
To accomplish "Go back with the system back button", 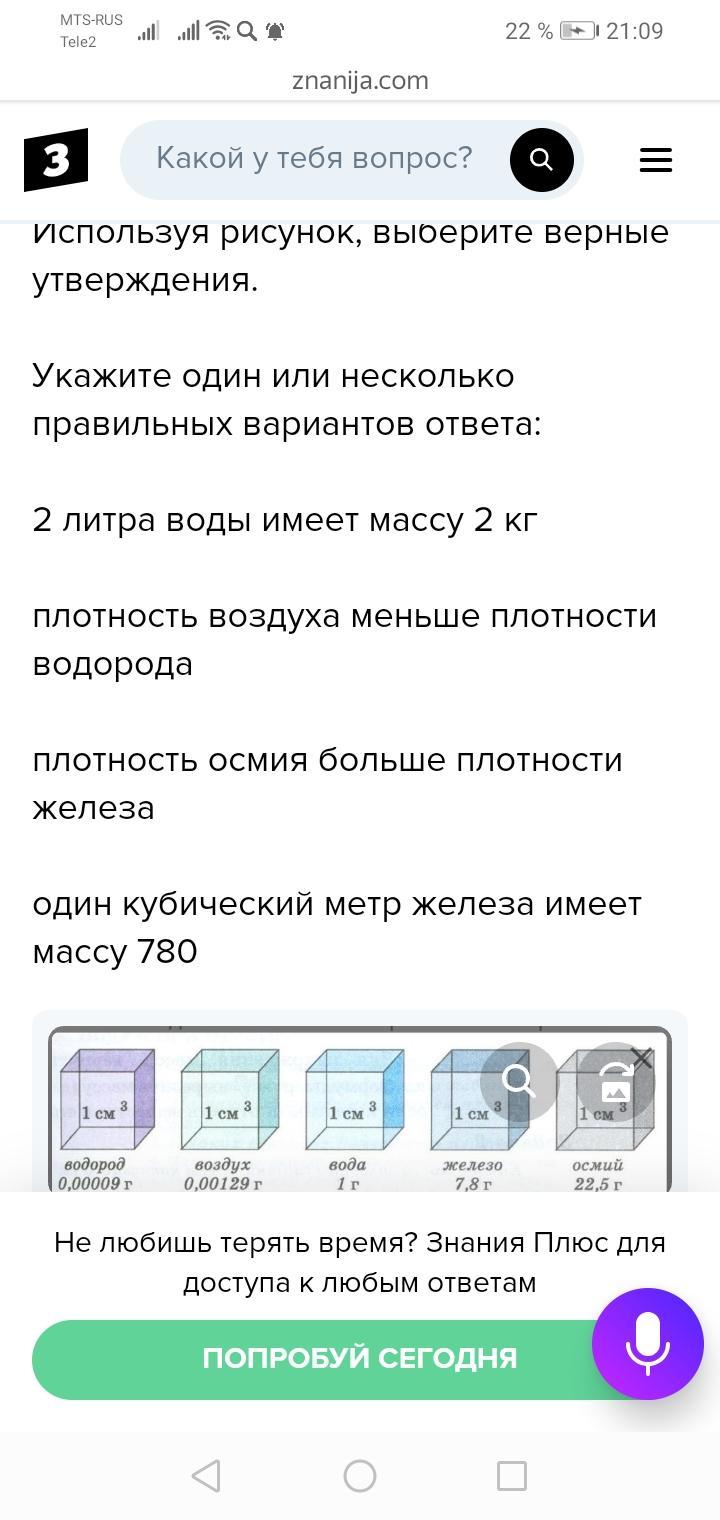I will [205, 1475].
